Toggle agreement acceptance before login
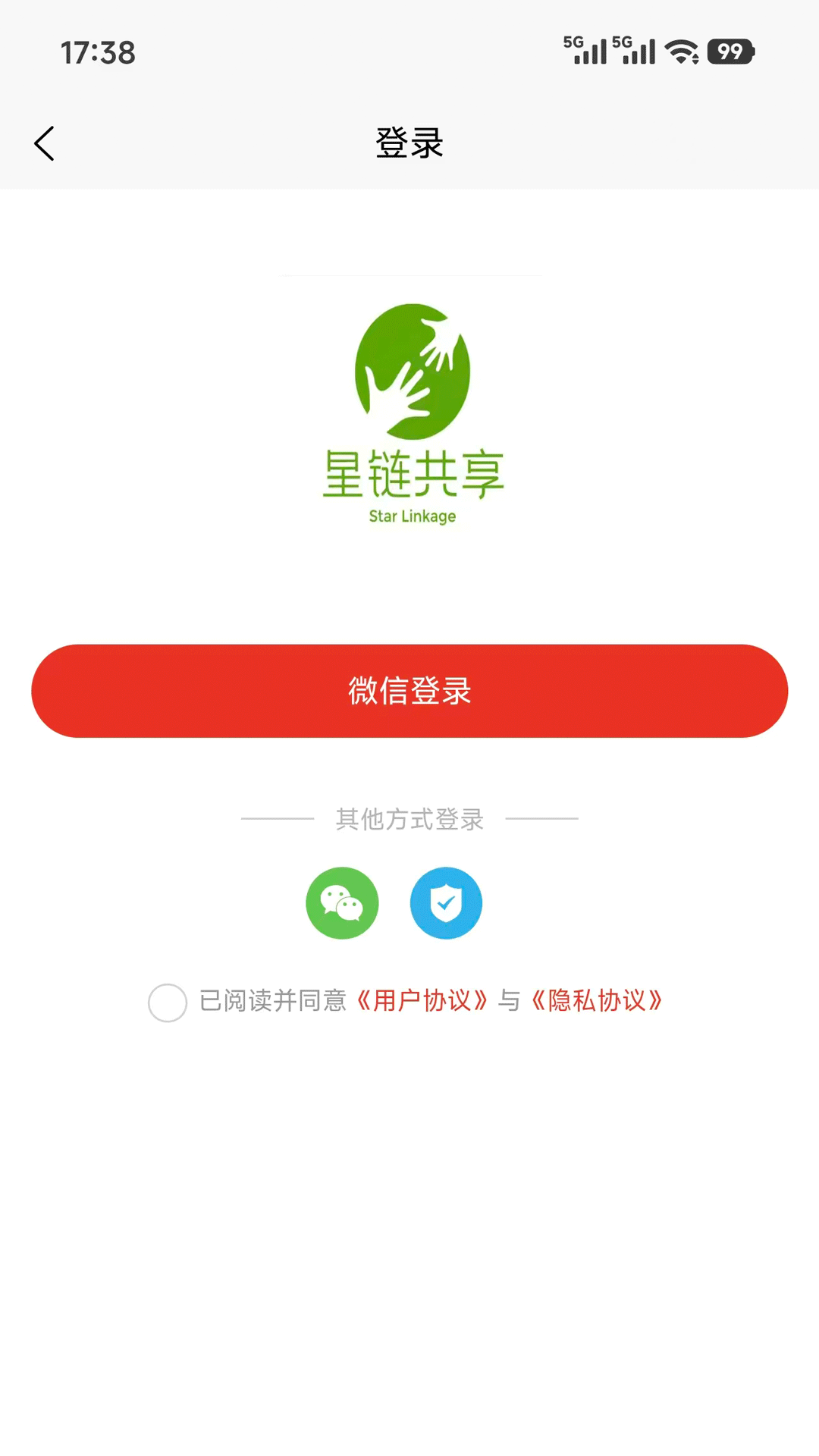Image resolution: width=819 pixels, height=1456 pixels. (x=168, y=1003)
